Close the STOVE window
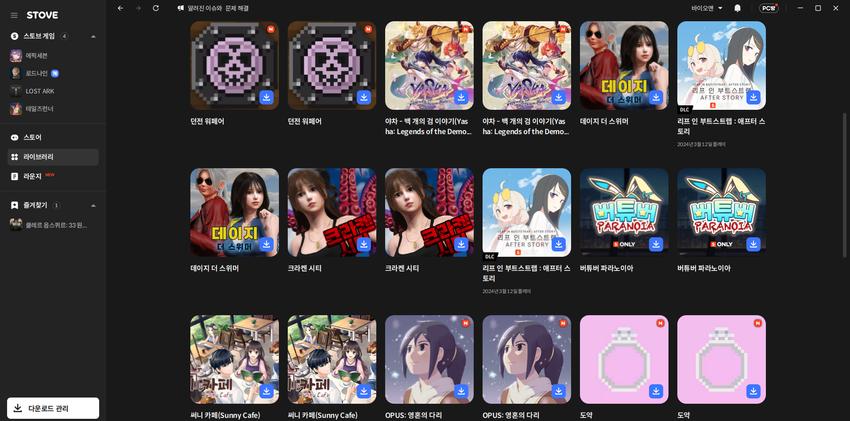This screenshot has height=421, width=850. [x=837, y=8]
